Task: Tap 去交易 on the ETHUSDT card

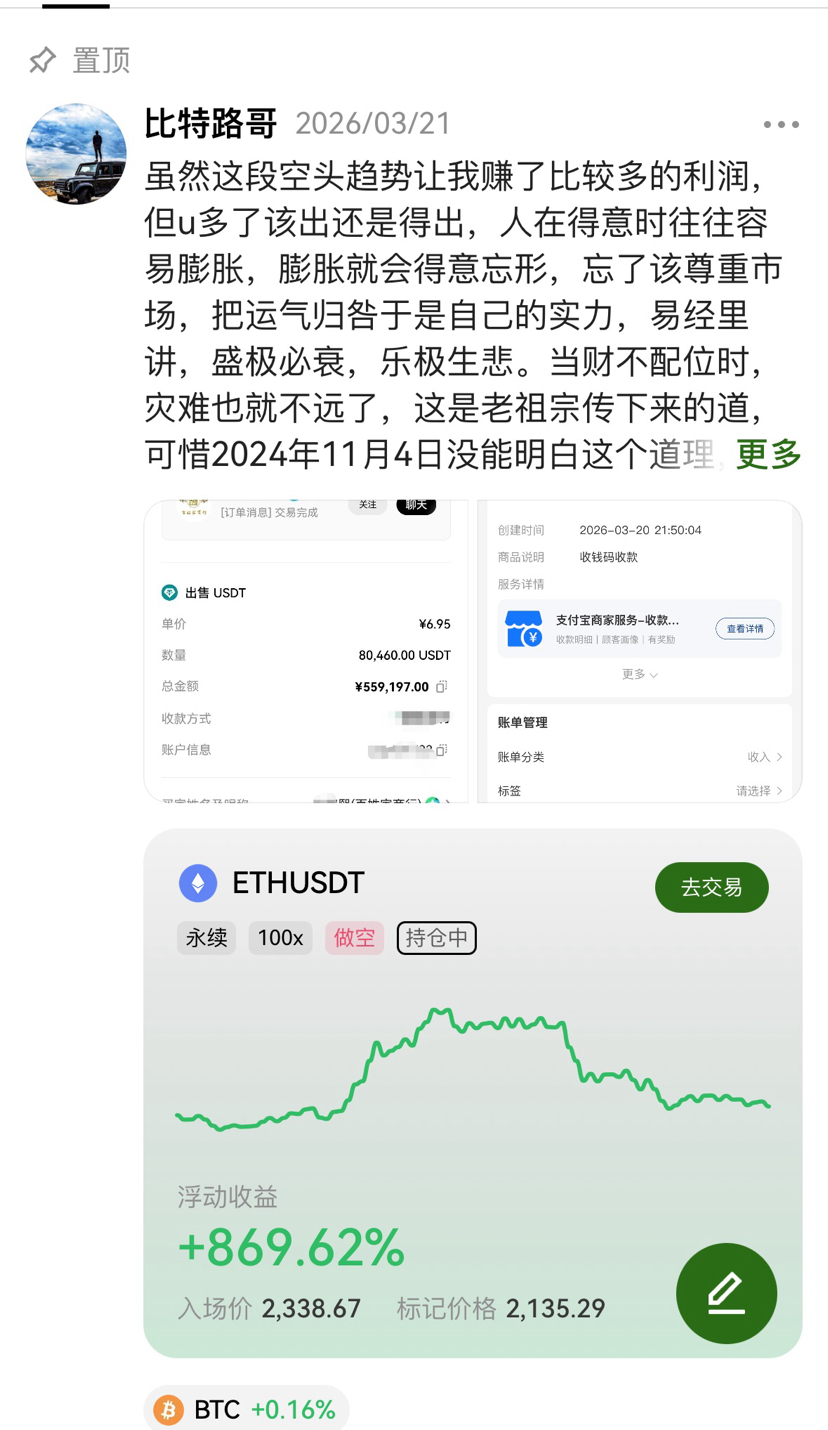Action: click(712, 887)
